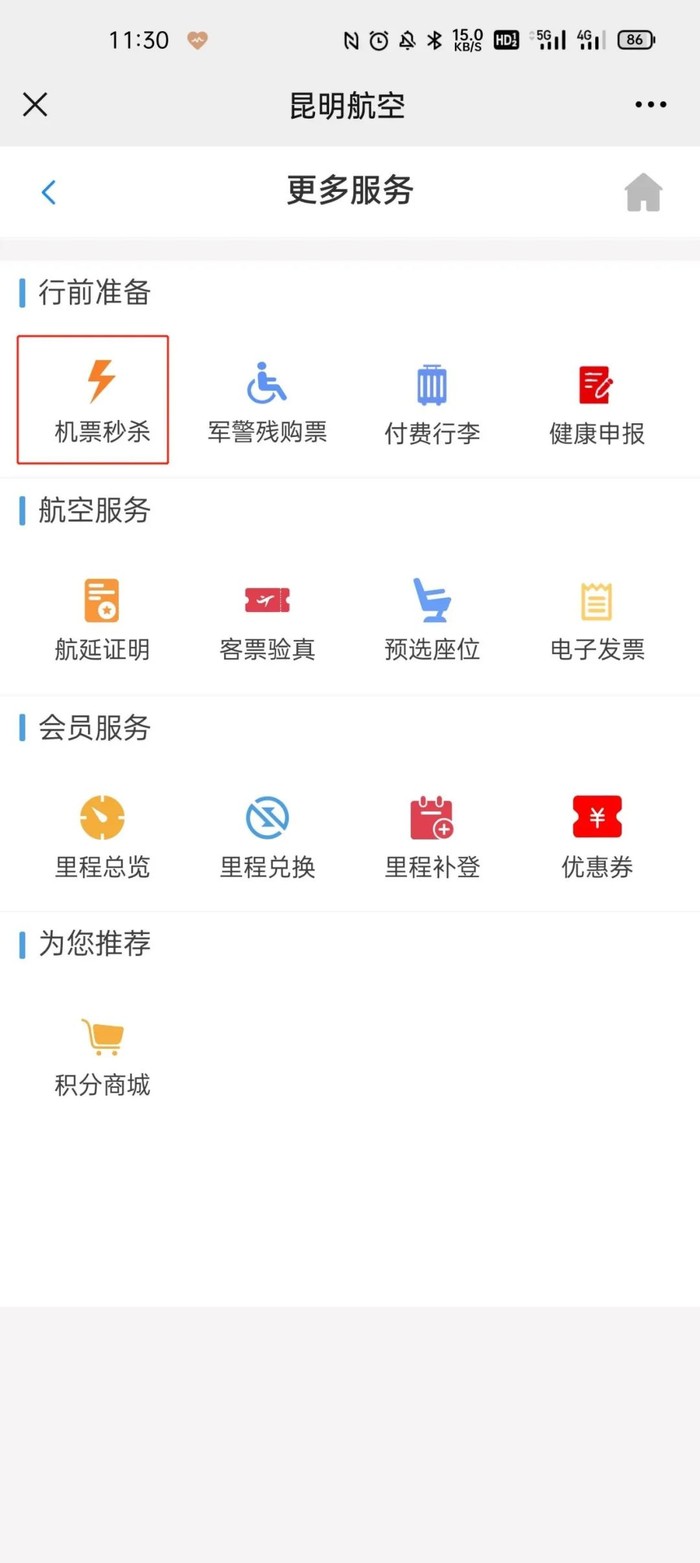Open 优惠券 coupons
Screen dimensions: 700x1563
[597, 836]
